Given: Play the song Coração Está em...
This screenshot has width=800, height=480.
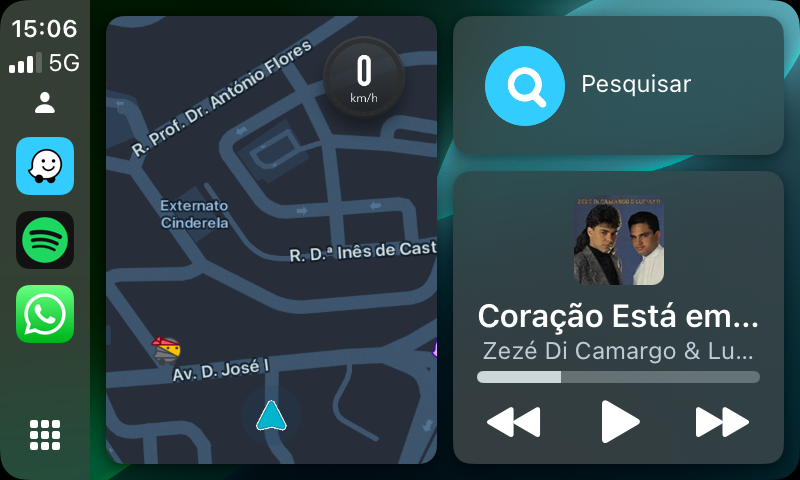Looking at the screenshot, I should (x=619, y=421).
